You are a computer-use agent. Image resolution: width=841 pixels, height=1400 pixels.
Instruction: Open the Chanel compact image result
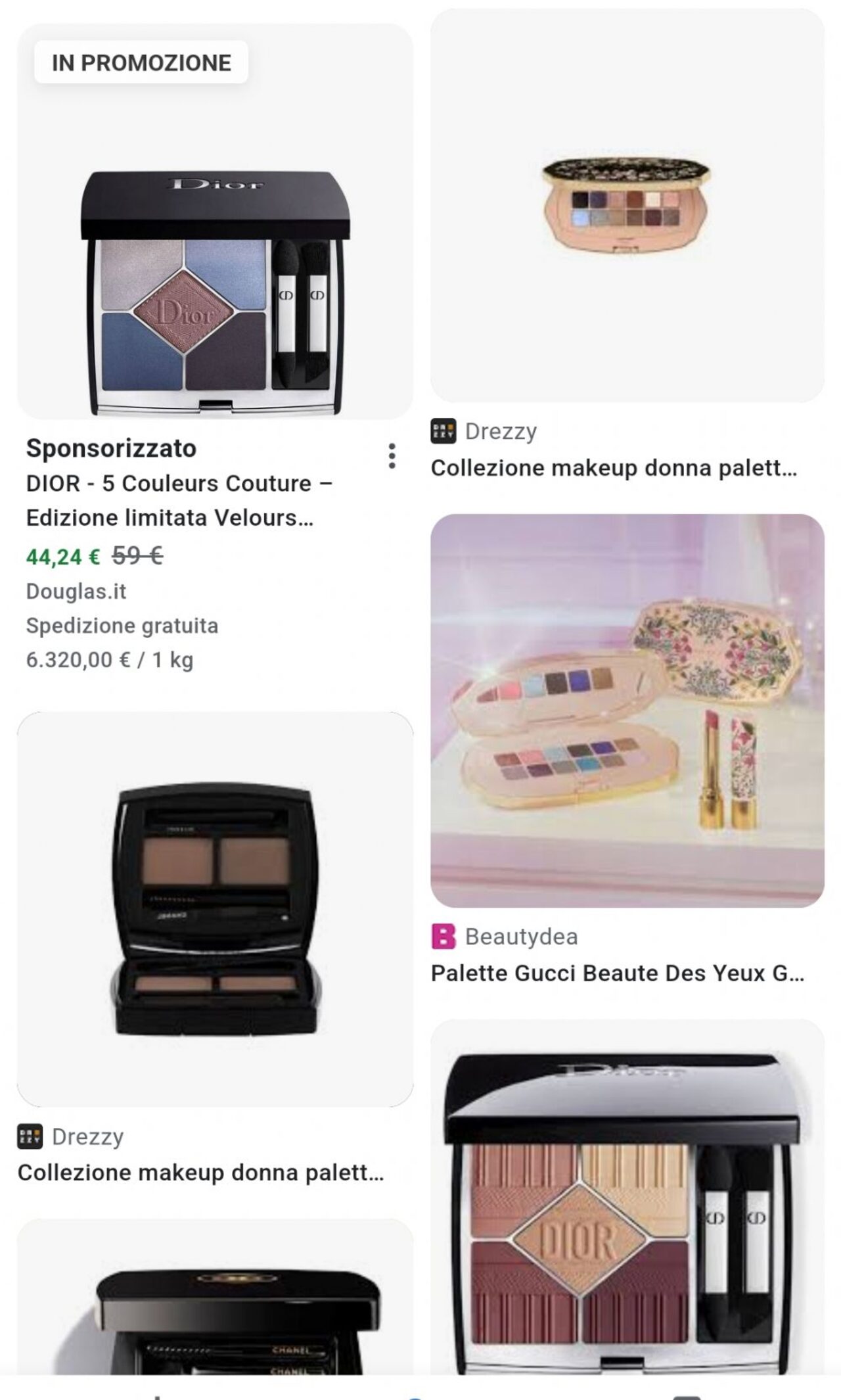tap(215, 1308)
